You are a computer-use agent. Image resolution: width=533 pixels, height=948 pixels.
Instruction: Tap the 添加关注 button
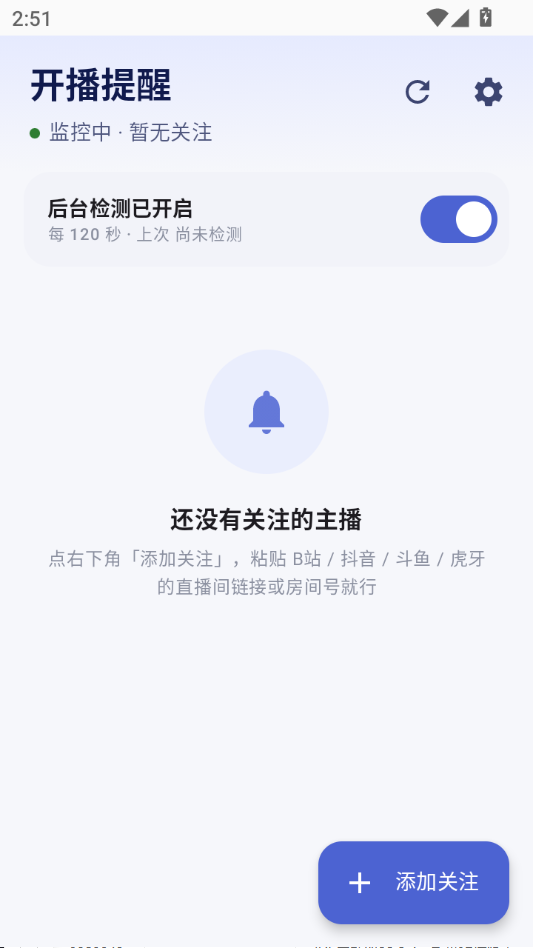[413, 882]
